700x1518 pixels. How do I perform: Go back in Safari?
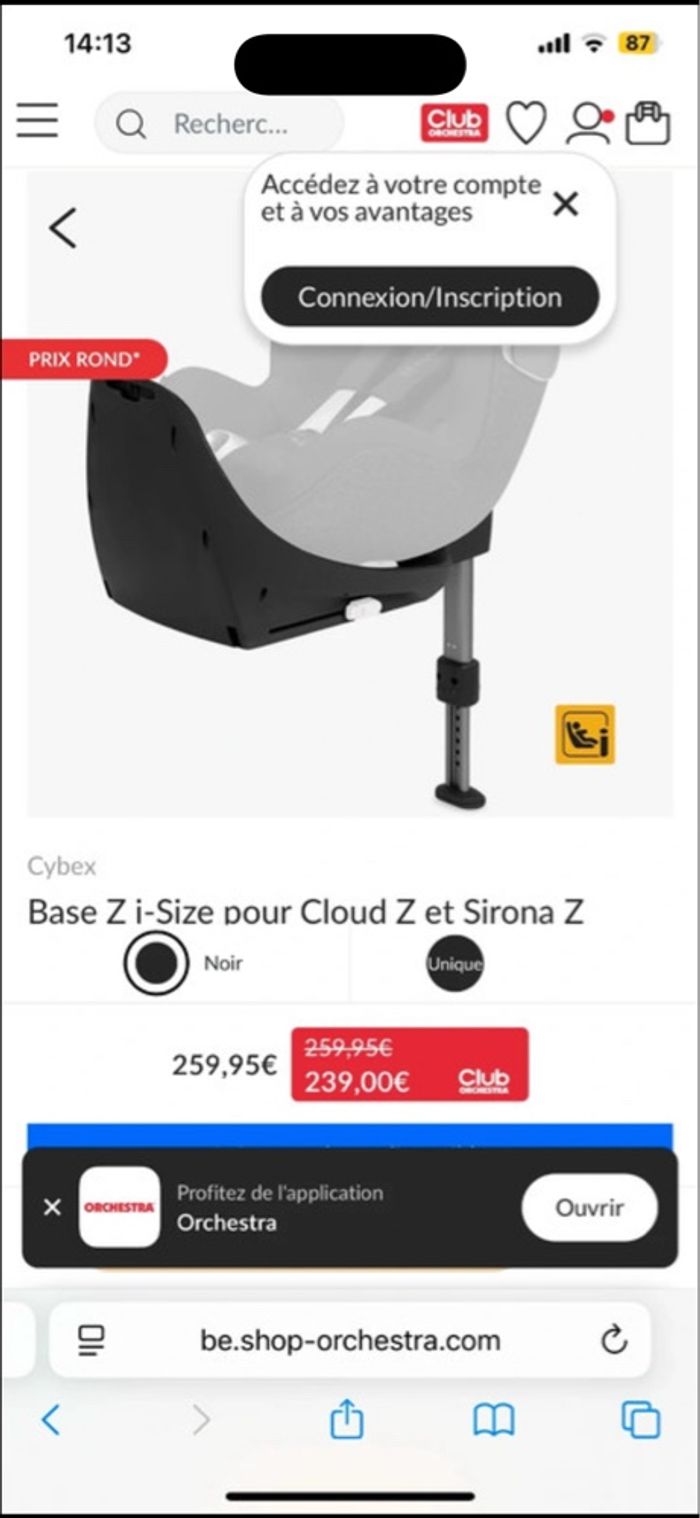click(51, 1419)
